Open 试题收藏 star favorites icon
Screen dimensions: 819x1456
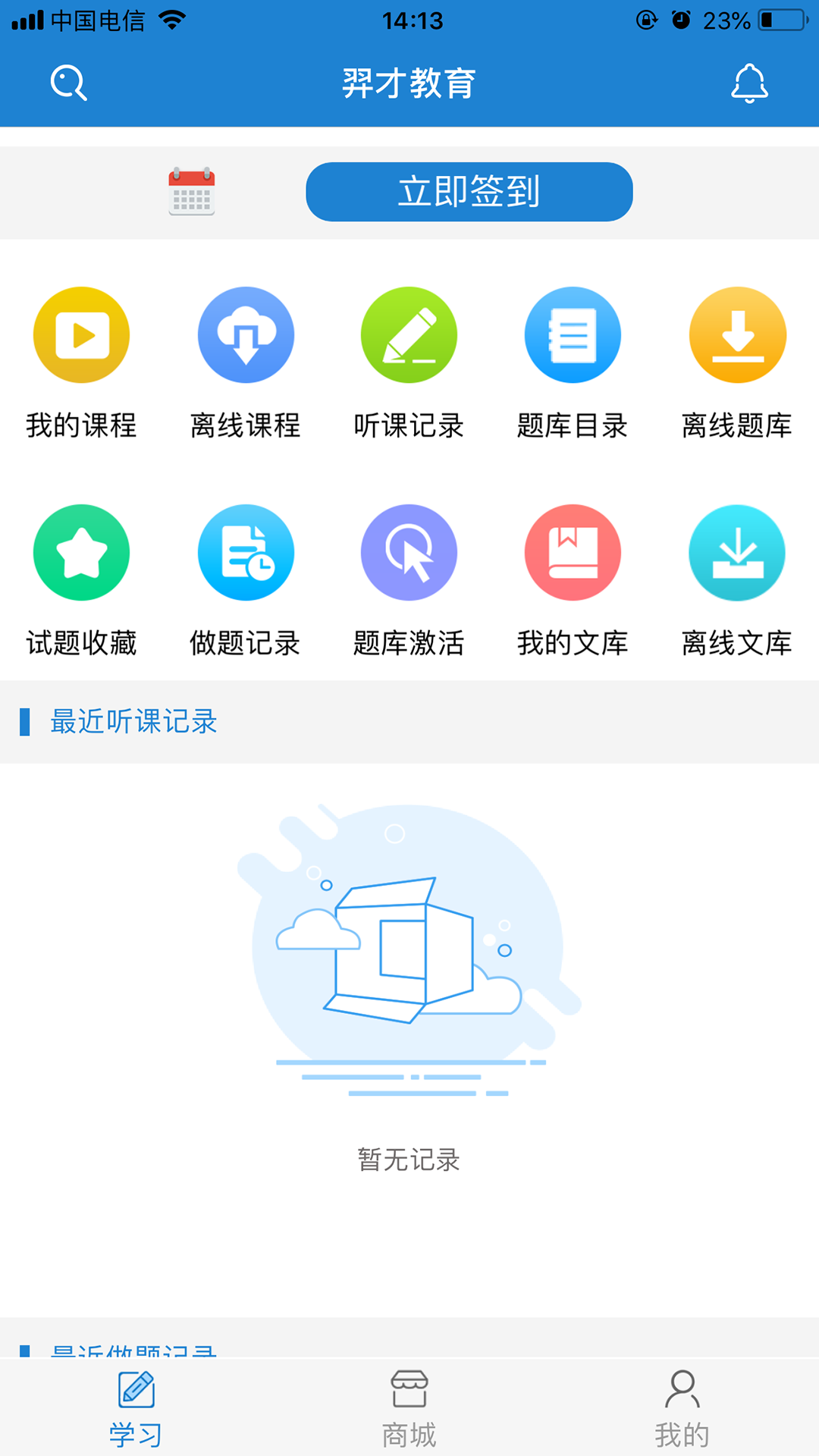click(81, 552)
